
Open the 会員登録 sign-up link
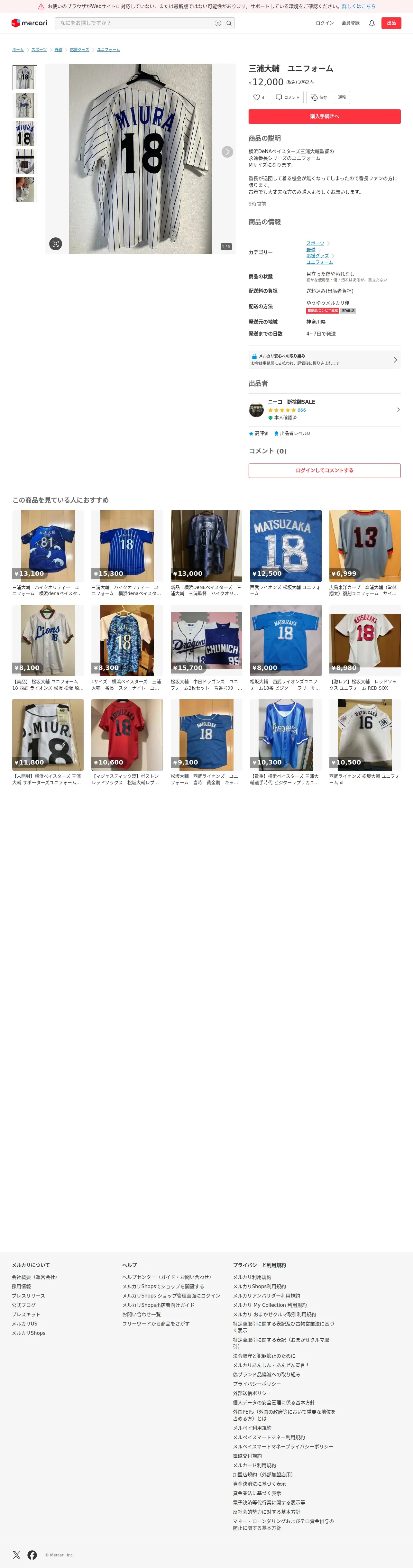tap(350, 23)
